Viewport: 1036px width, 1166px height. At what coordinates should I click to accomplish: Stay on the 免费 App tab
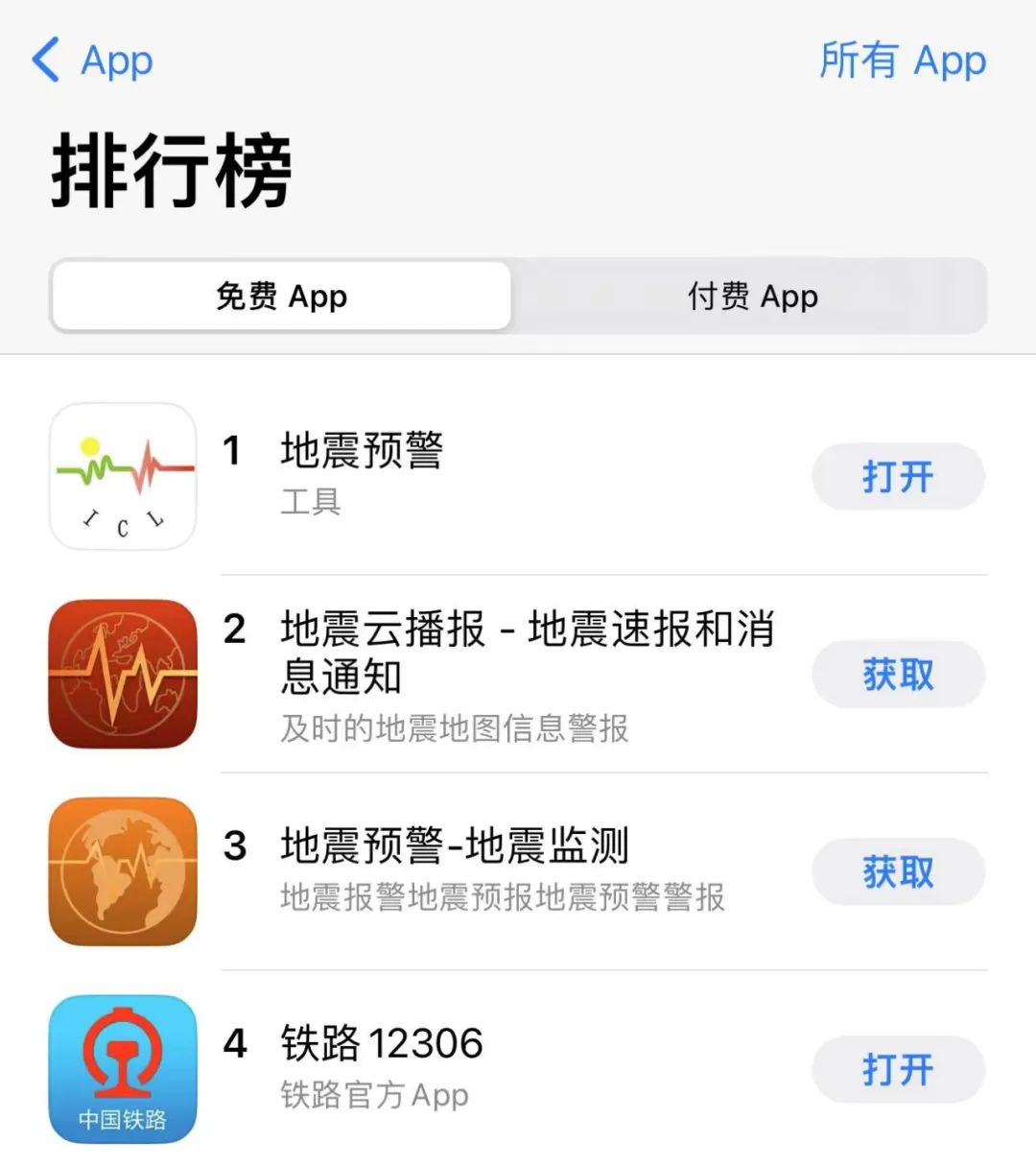(x=282, y=297)
